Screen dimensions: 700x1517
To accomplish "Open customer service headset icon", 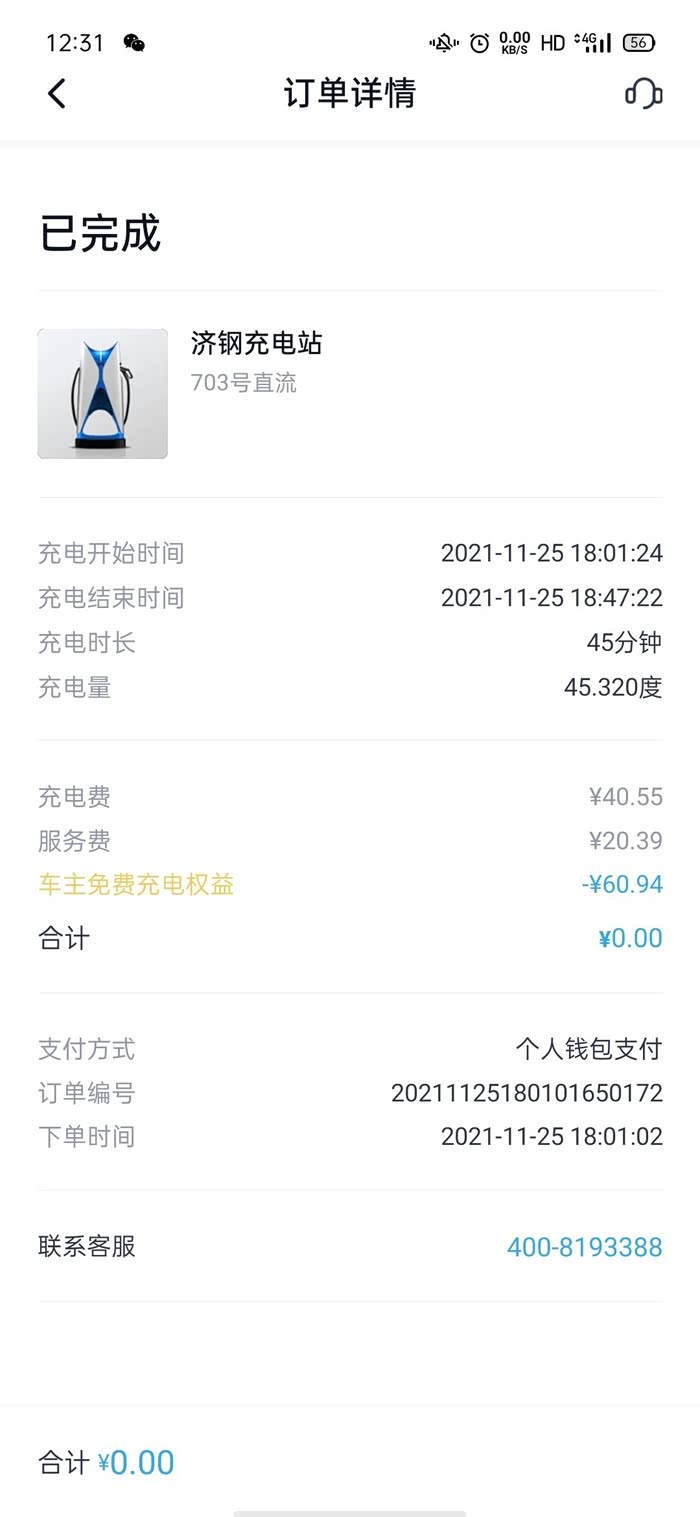I will point(644,94).
